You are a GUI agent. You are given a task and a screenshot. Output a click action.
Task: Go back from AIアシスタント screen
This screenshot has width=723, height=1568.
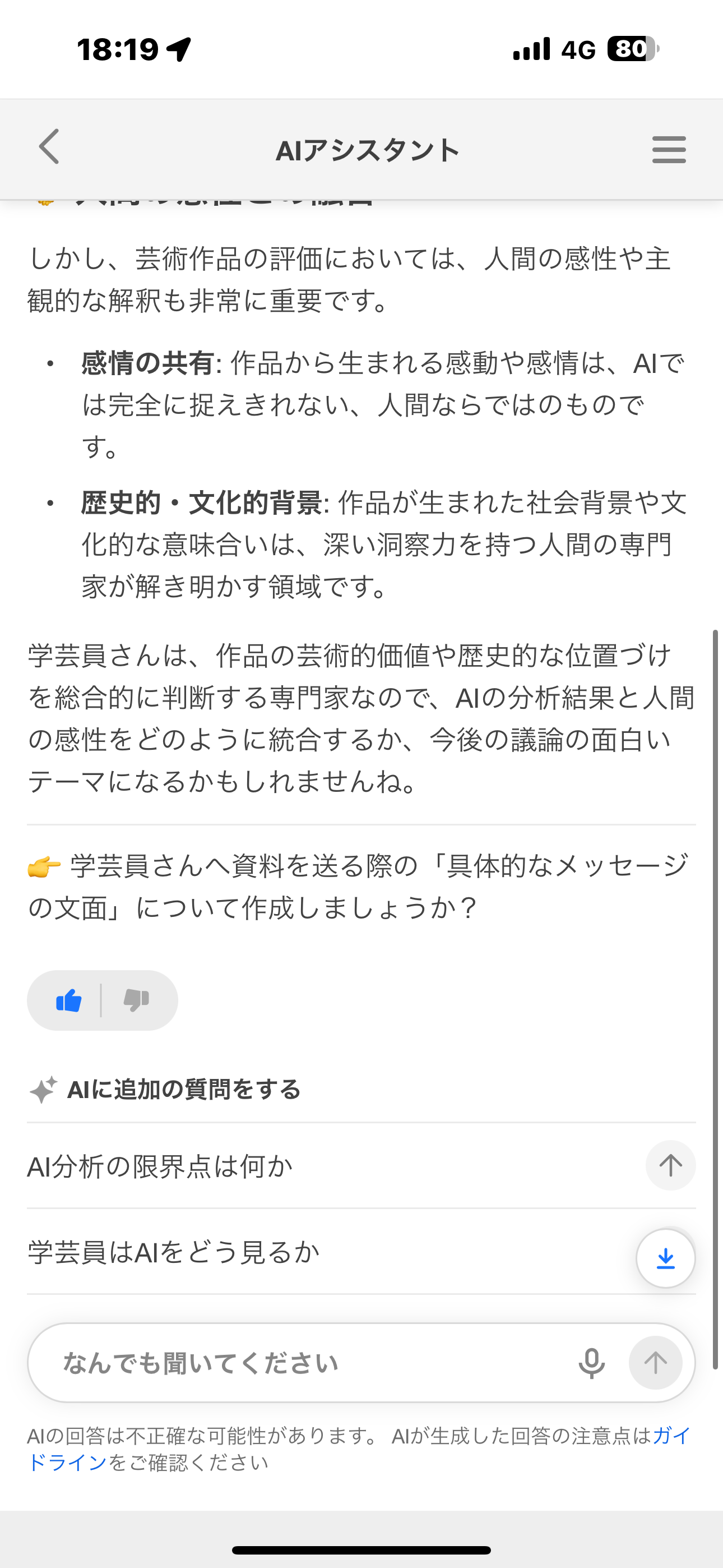[x=49, y=147]
